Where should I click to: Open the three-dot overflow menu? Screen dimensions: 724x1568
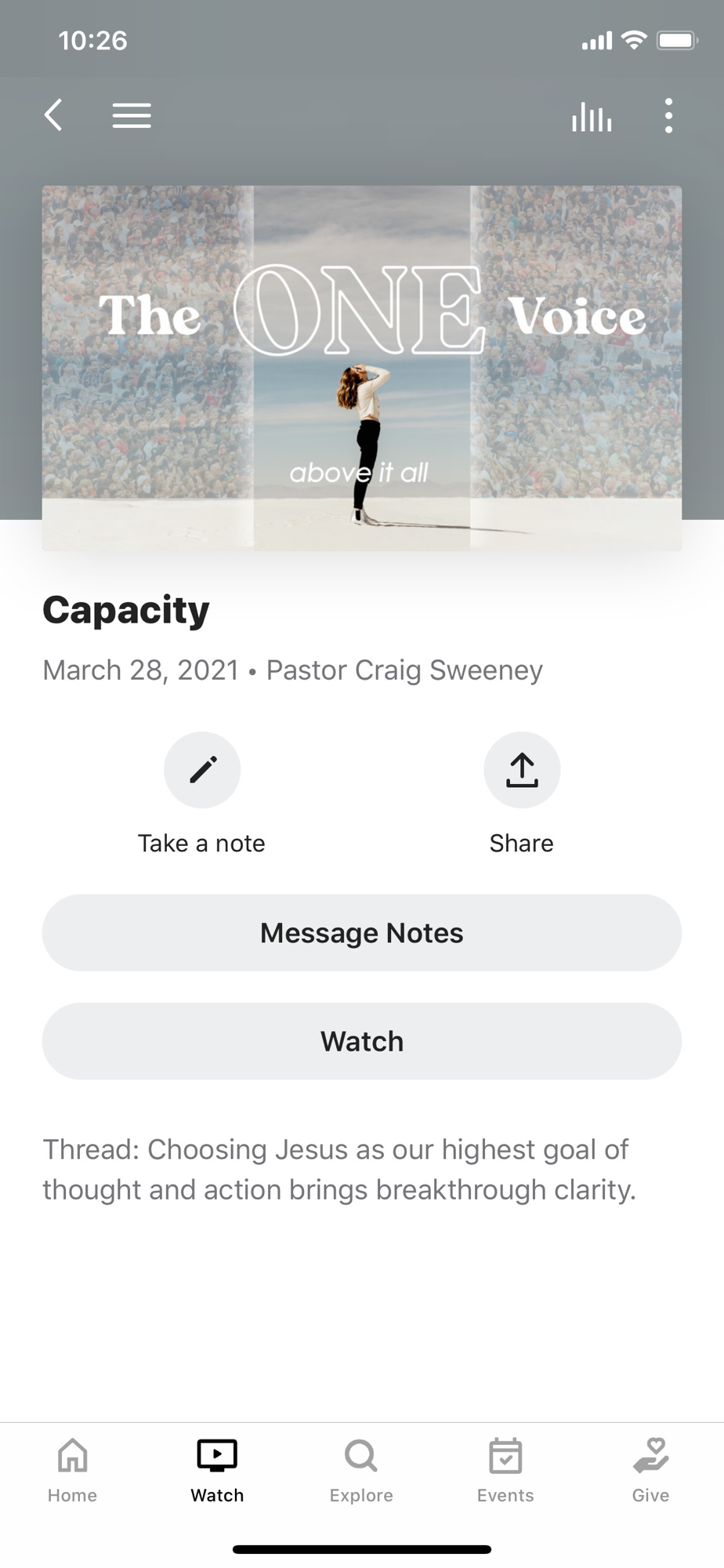[668, 115]
